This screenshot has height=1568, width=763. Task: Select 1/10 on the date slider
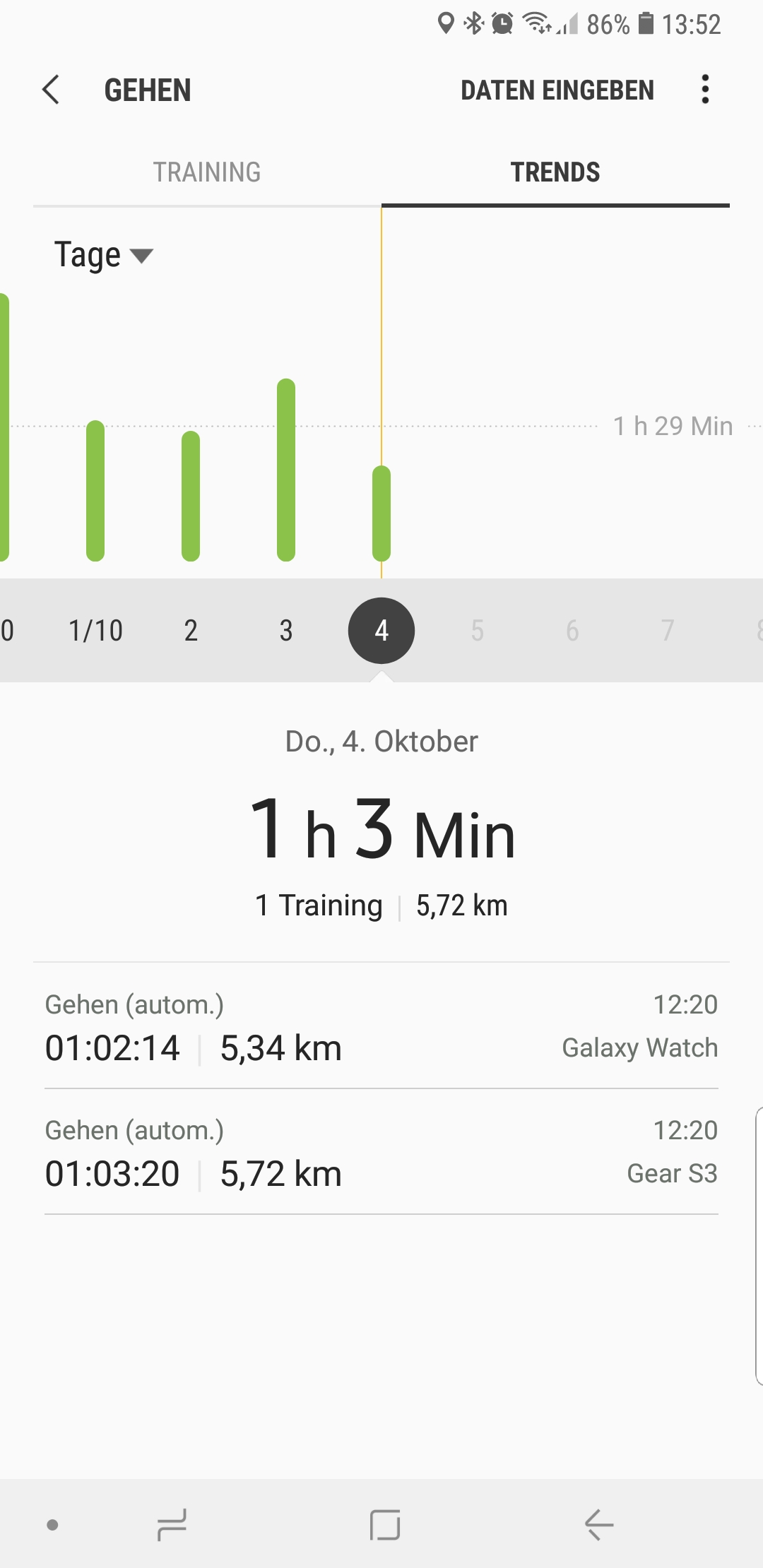(x=97, y=631)
